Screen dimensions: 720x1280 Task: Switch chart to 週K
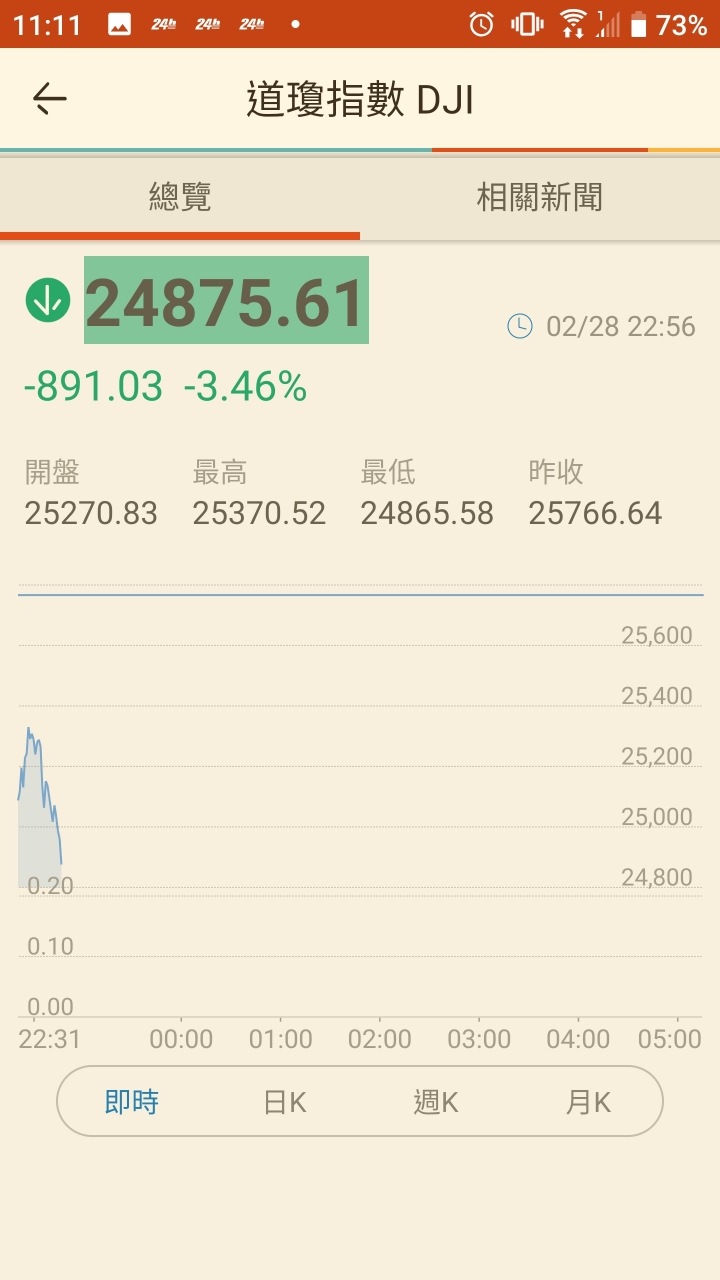(436, 1102)
